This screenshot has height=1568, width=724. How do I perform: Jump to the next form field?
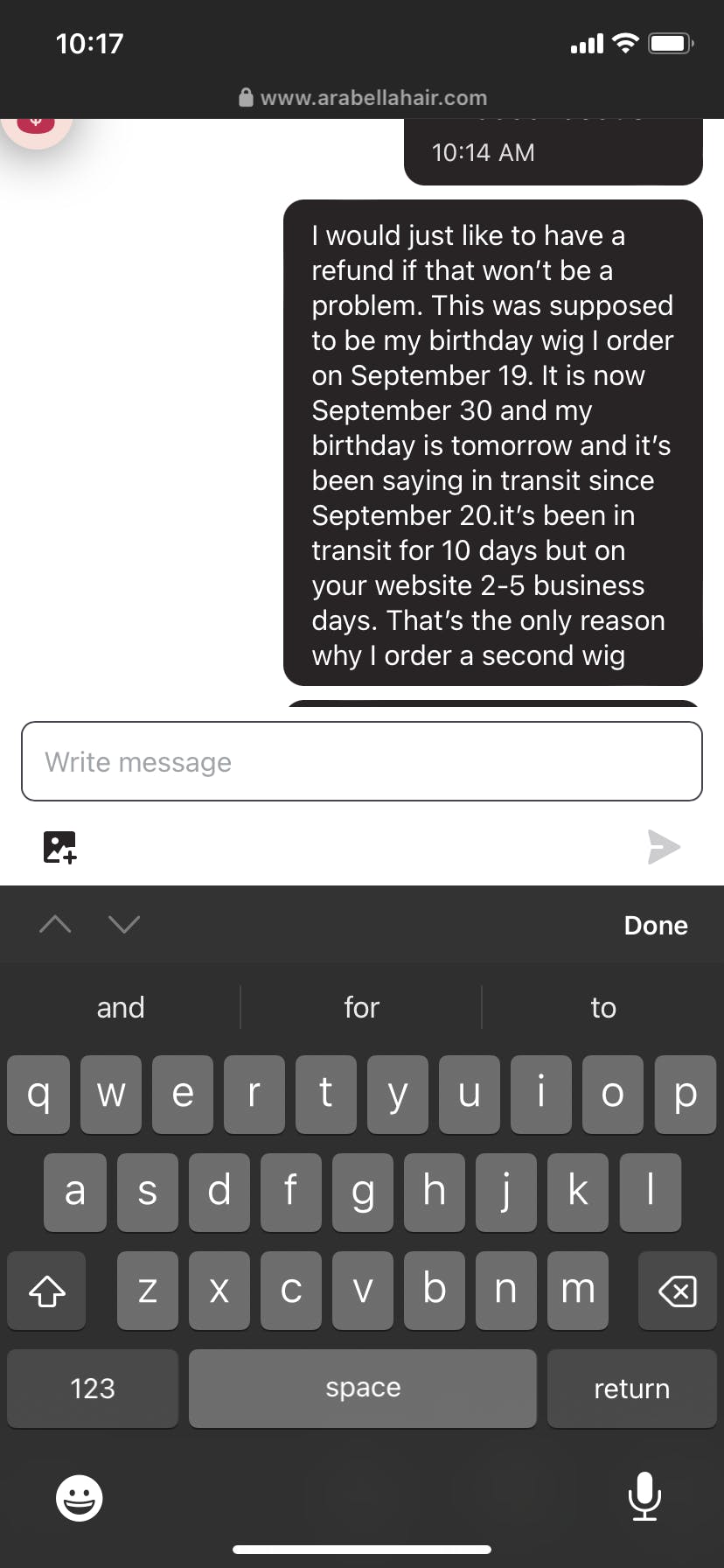coord(124,924)
